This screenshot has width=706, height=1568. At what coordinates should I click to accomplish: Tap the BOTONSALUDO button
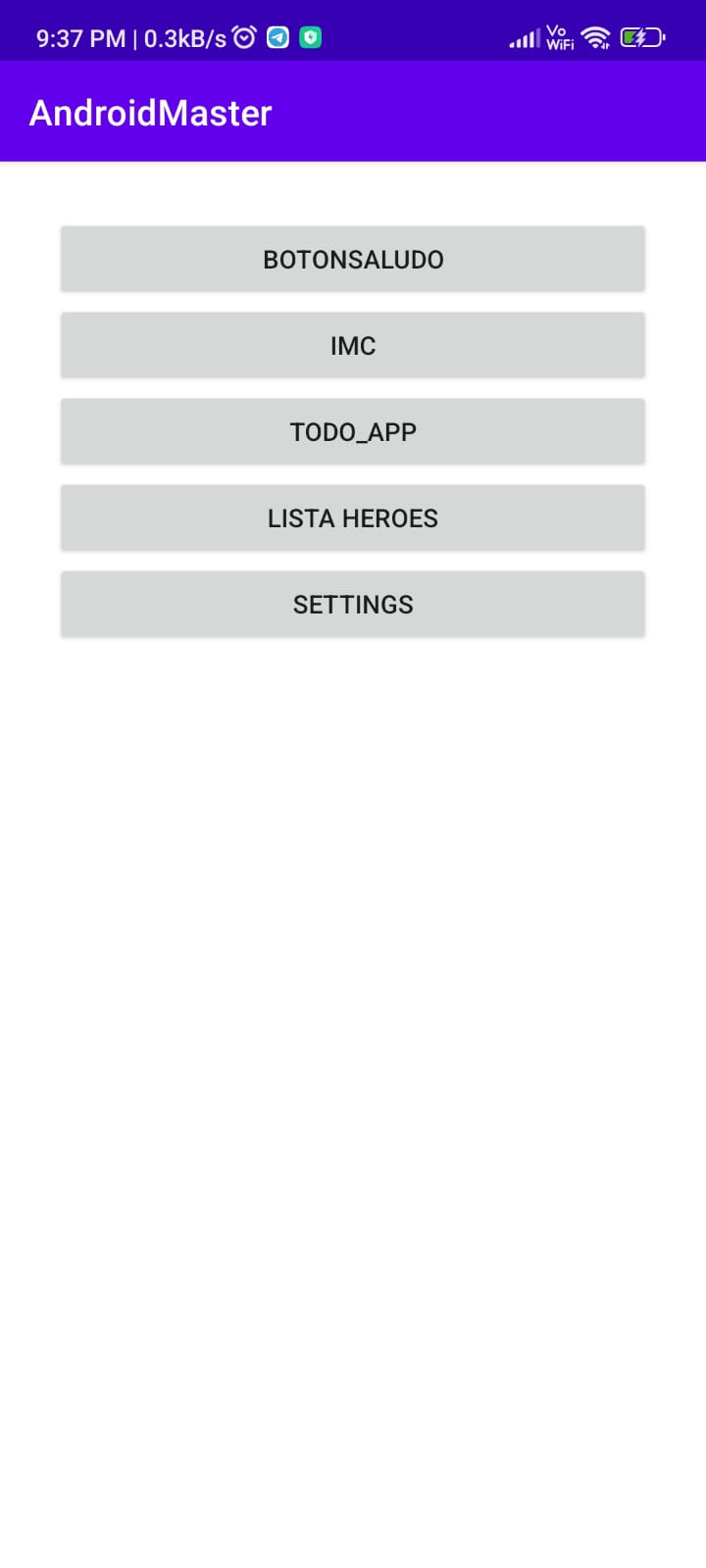tap(353, 260)
